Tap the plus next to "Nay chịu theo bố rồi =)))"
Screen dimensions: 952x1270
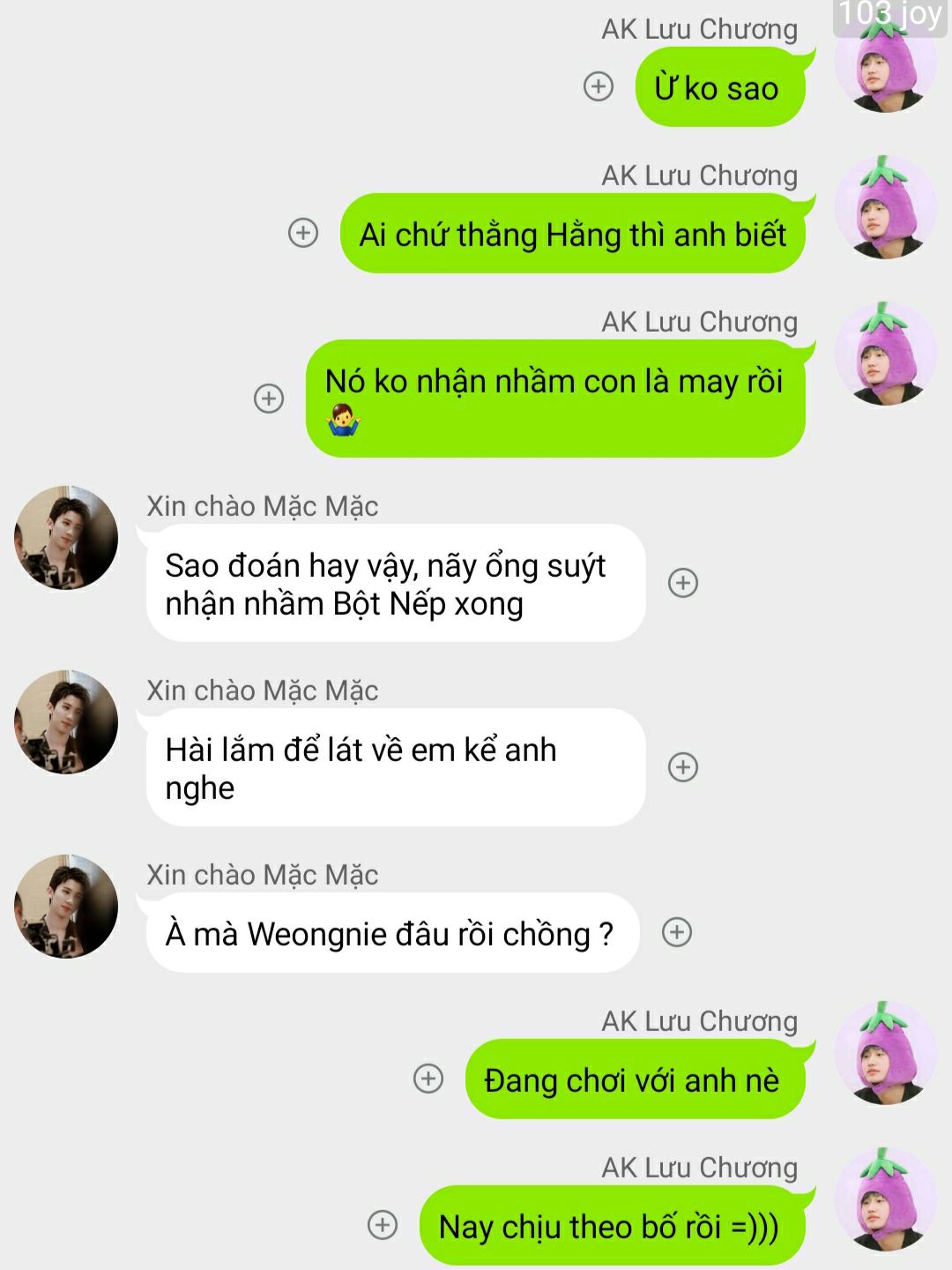(383, 1225)
